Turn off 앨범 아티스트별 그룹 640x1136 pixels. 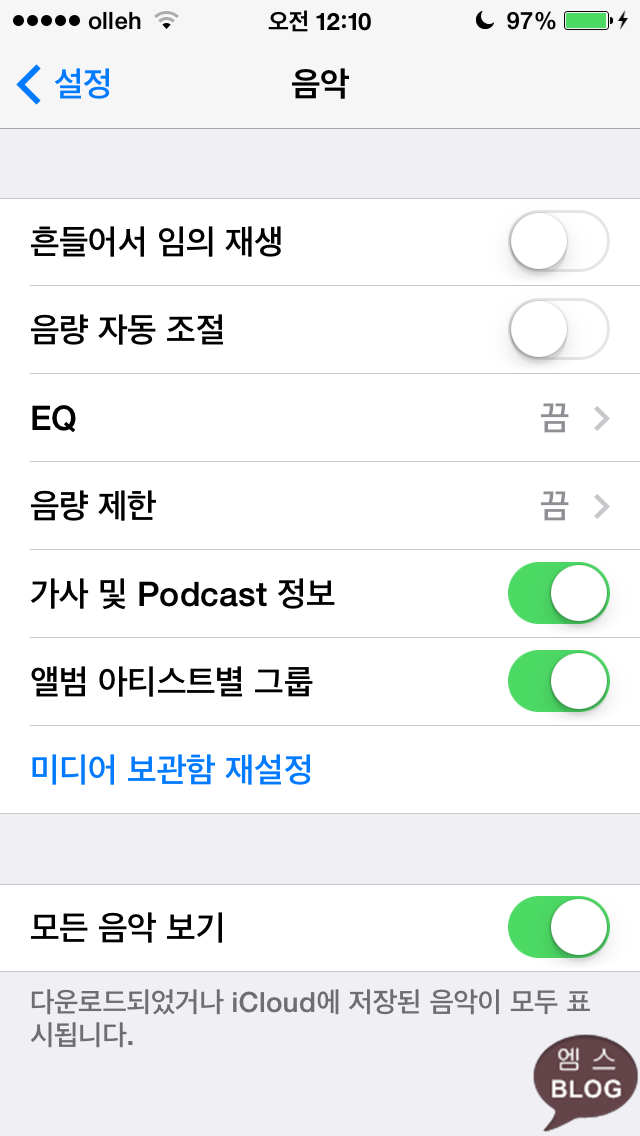pos(558,682)
